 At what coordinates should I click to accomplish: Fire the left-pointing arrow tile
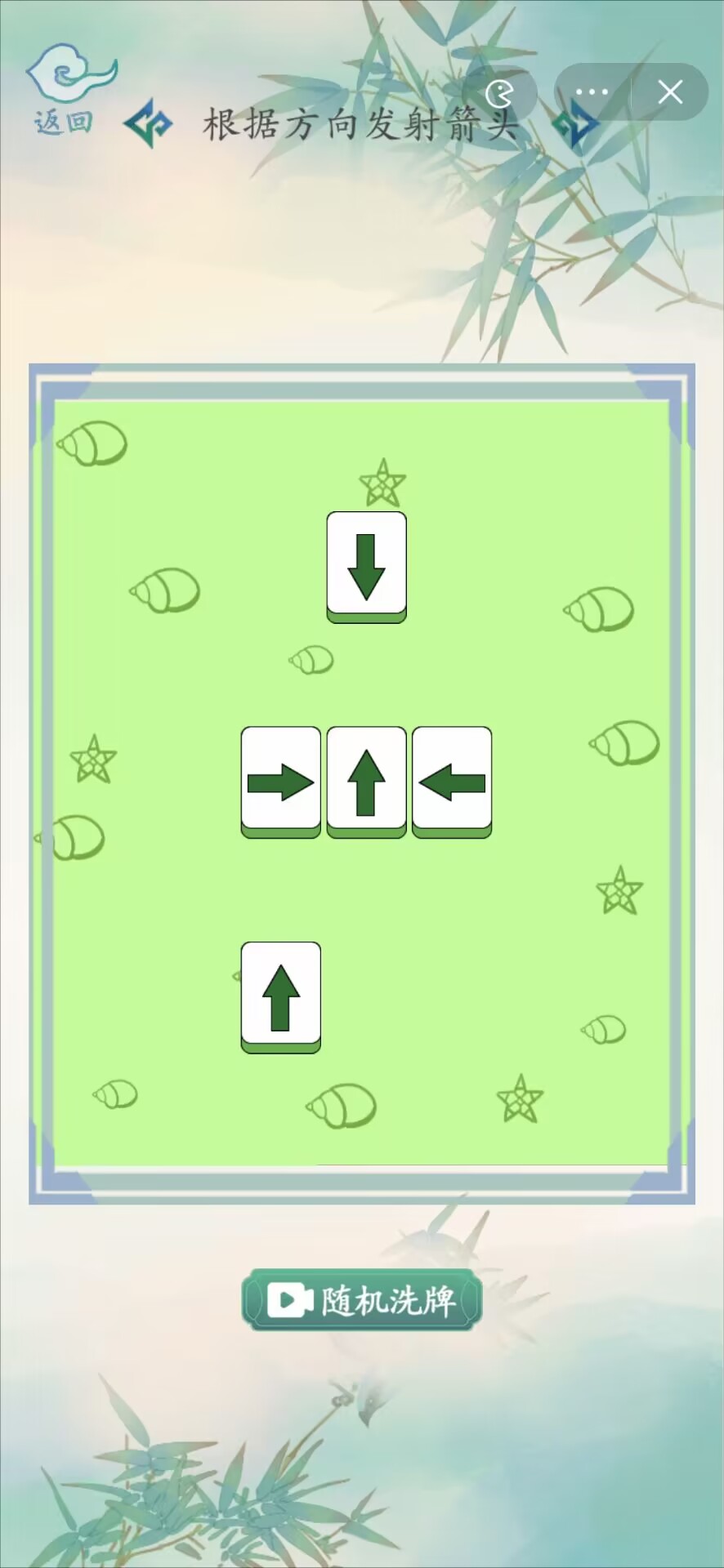tap(452, 781)
